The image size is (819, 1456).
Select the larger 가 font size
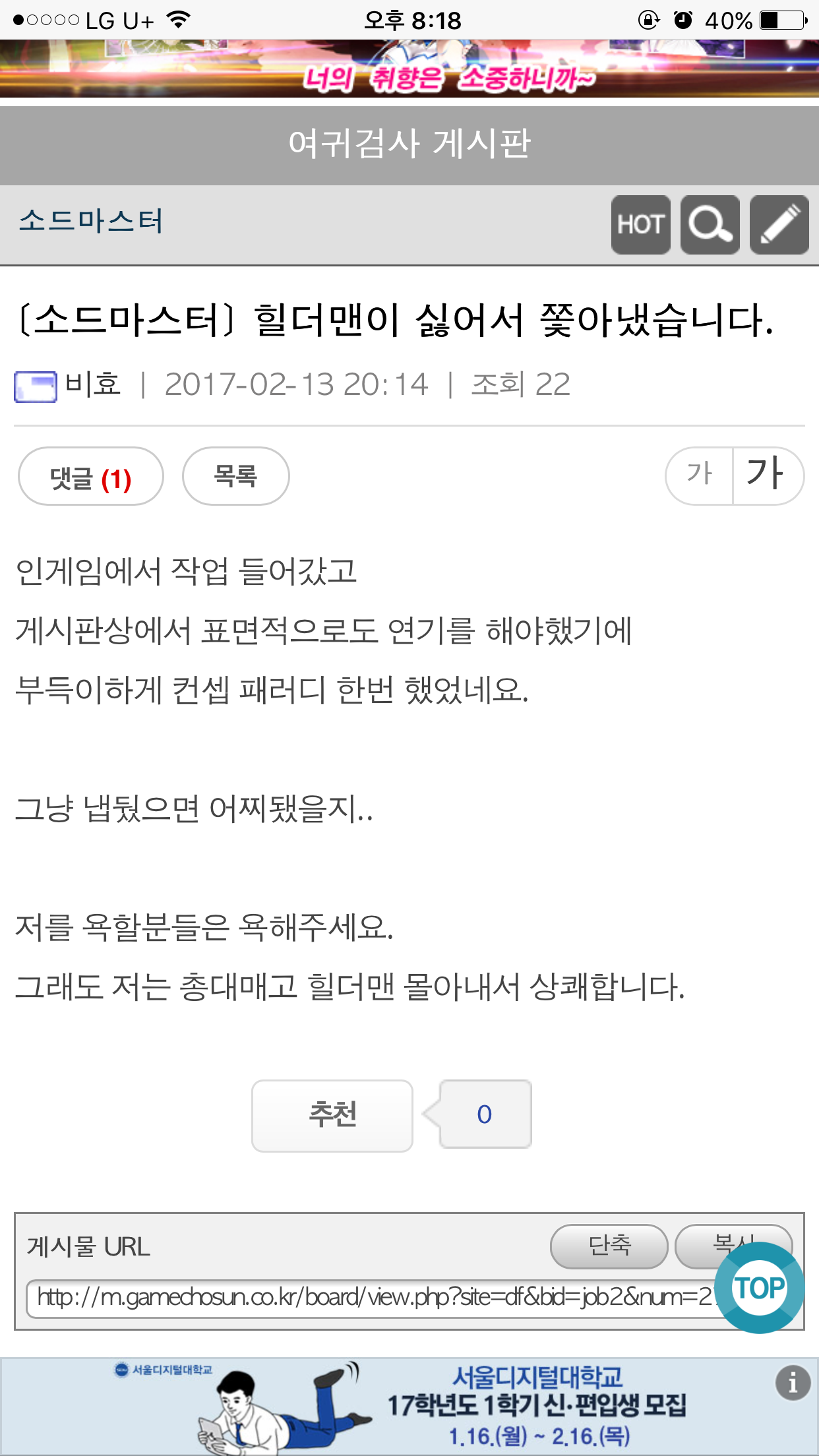(768, 476)
